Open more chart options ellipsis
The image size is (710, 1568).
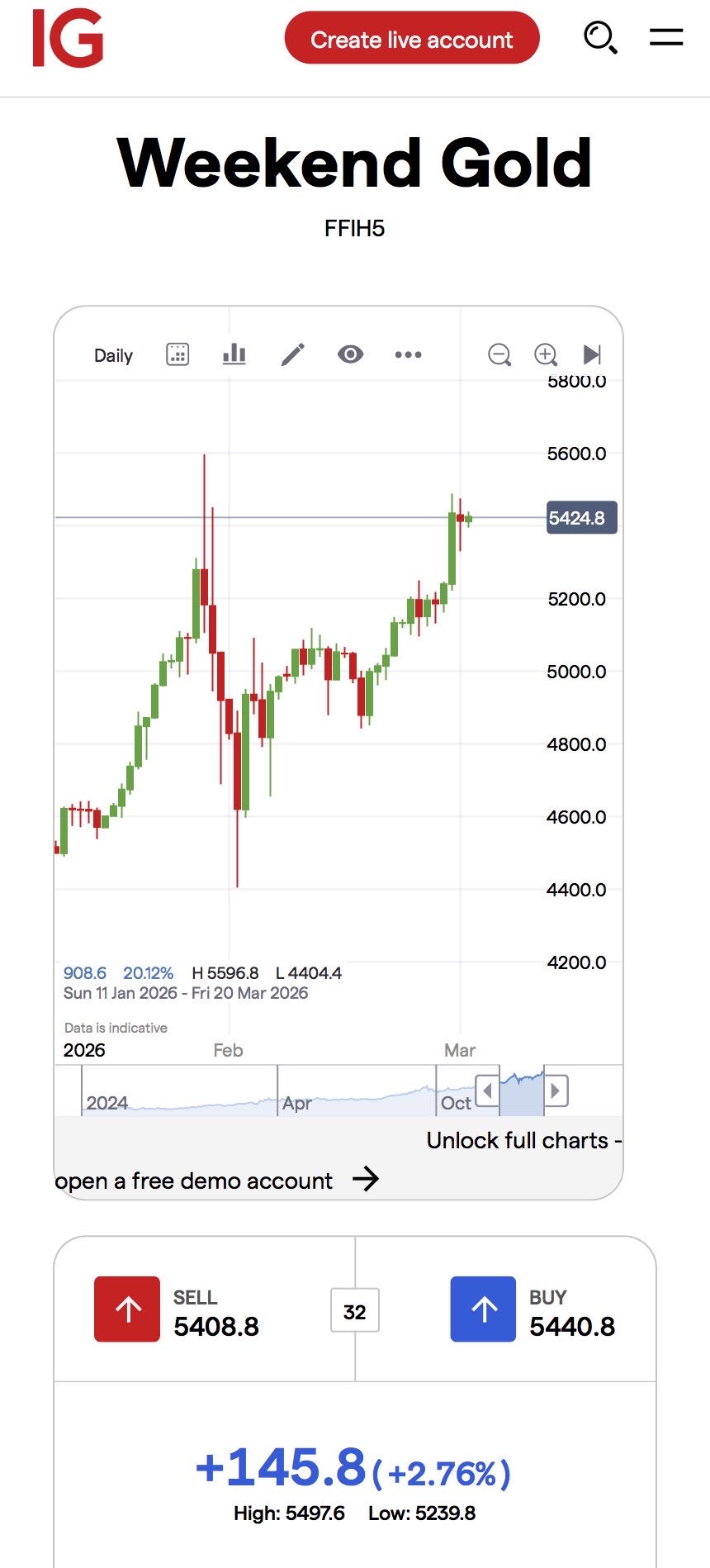coord(408,354)
